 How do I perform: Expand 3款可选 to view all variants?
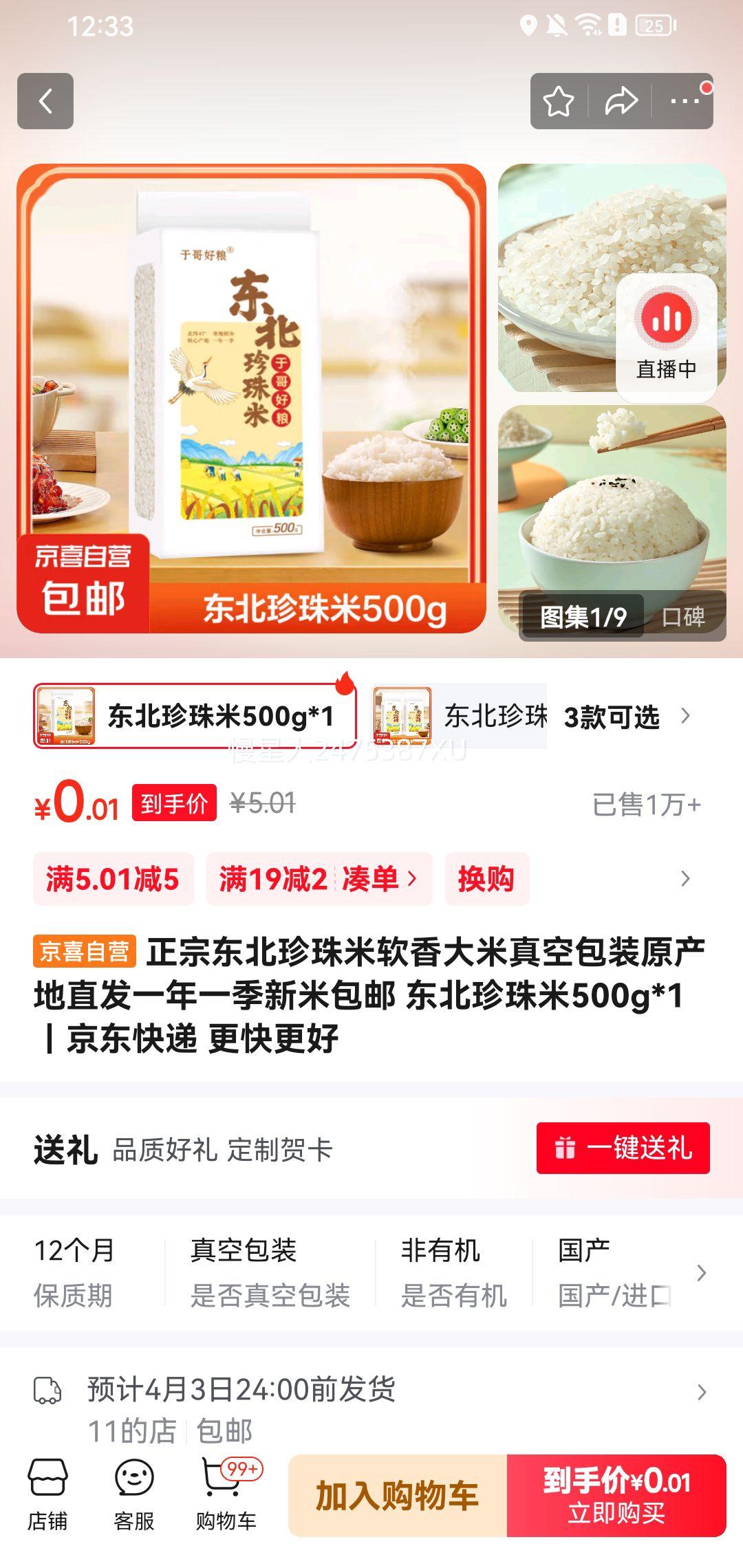pos(611,717)
